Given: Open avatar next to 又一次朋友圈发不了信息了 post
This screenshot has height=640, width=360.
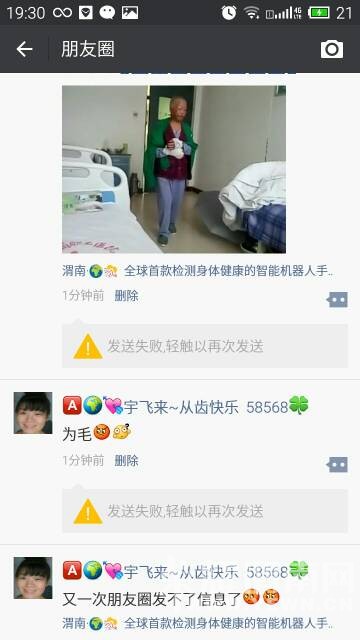Looking at the screenshot, I should point(33,578).
